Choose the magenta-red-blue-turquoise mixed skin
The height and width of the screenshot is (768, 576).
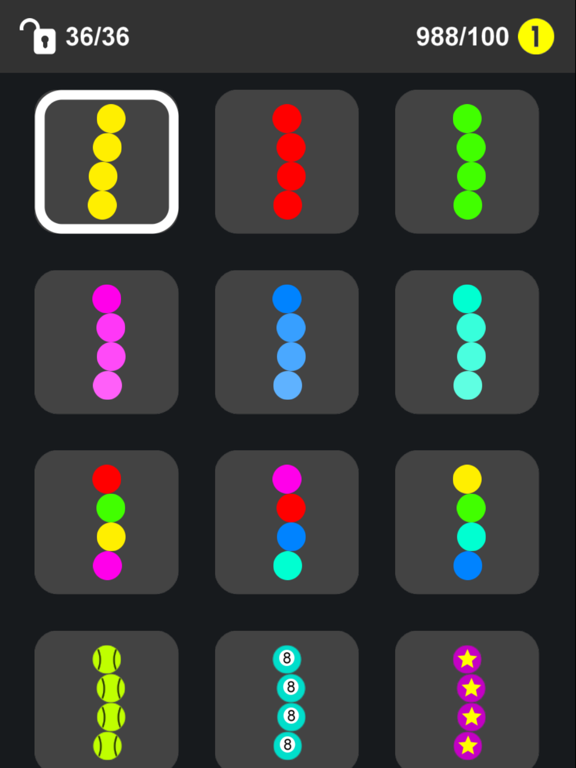pos(287,522)
